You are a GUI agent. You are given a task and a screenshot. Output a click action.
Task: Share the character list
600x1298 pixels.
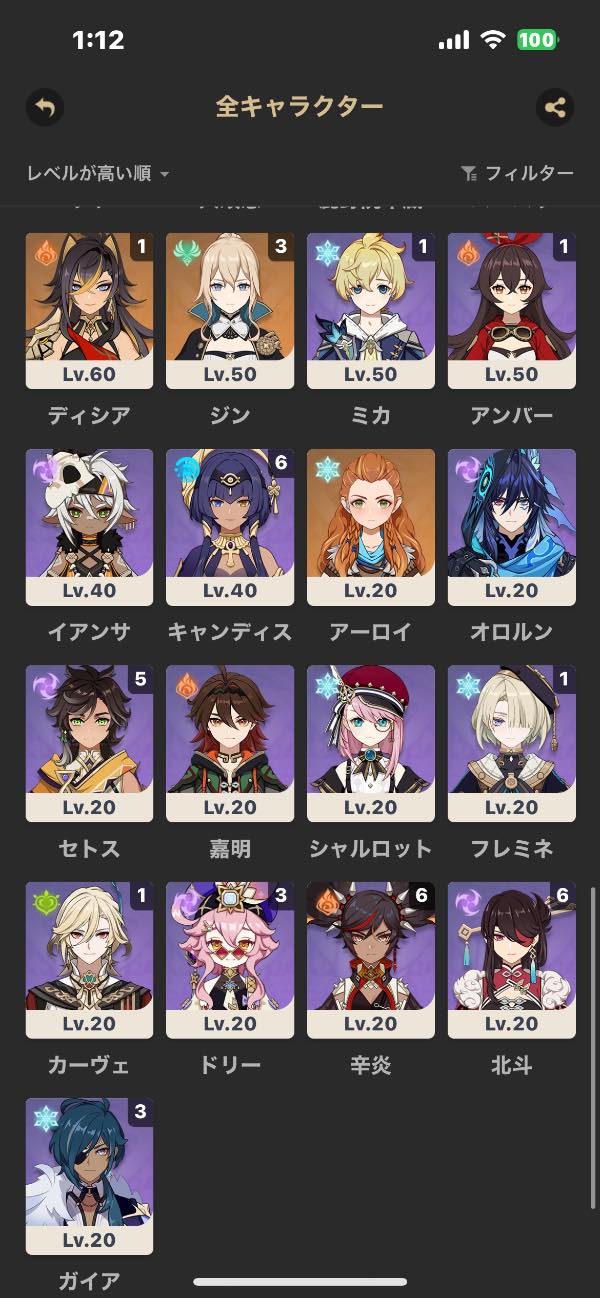tap(555, 108)
